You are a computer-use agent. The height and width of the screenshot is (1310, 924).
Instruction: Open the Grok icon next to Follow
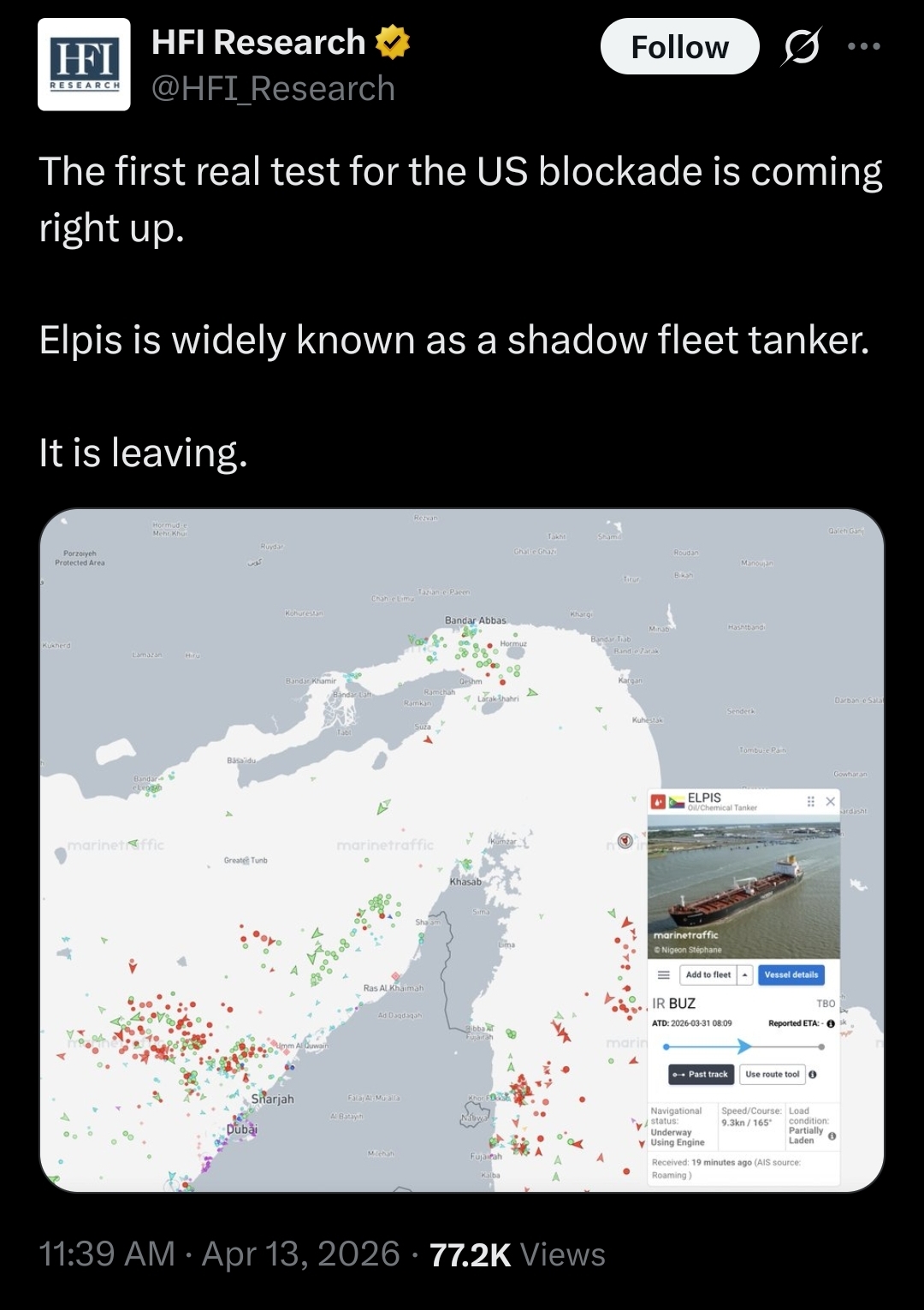pos(802,46)
